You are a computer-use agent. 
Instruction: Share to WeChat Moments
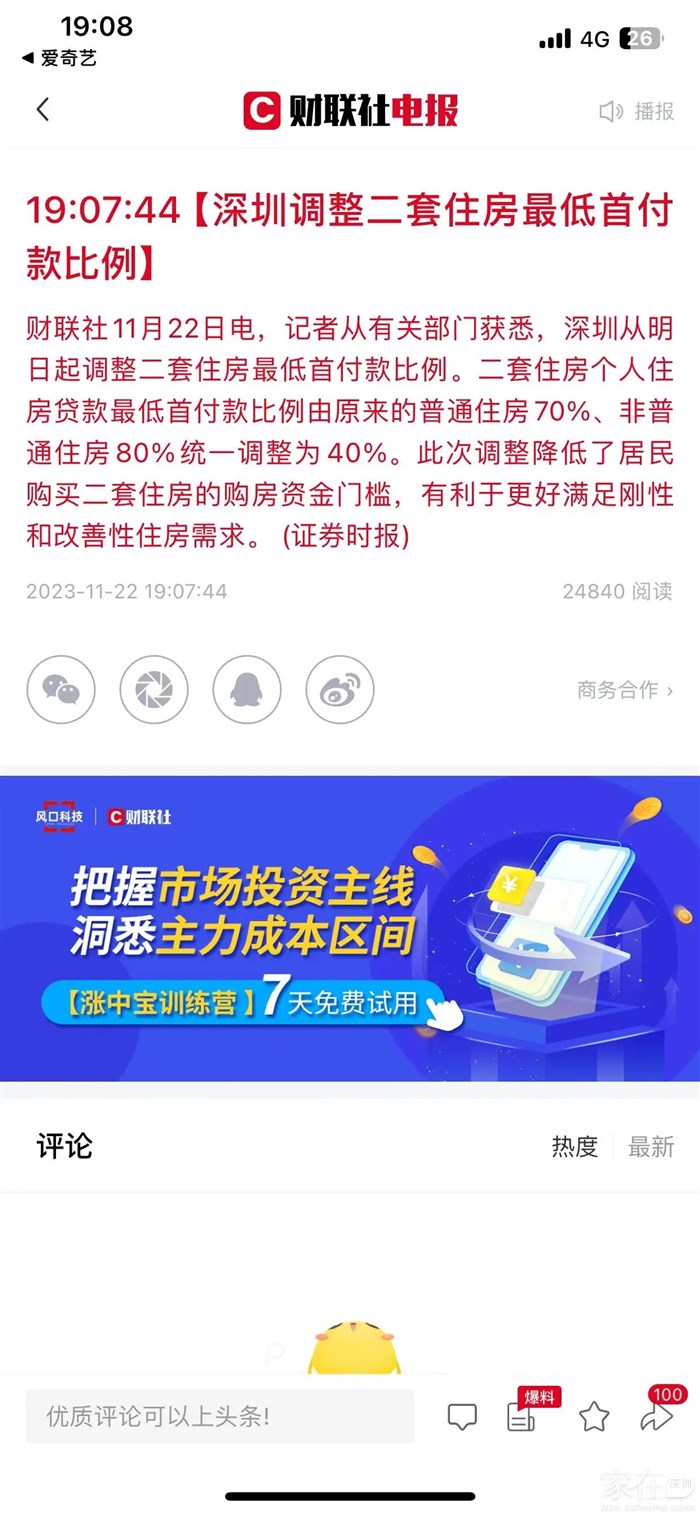[x=154, y=690]
